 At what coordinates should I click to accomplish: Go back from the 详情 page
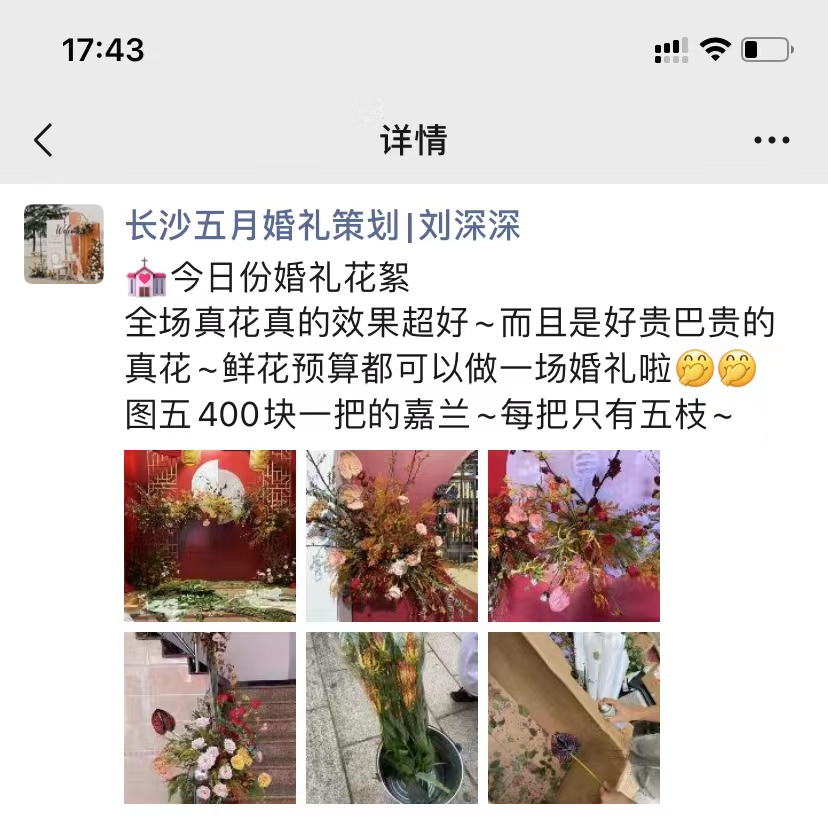[x=43, y=140]
